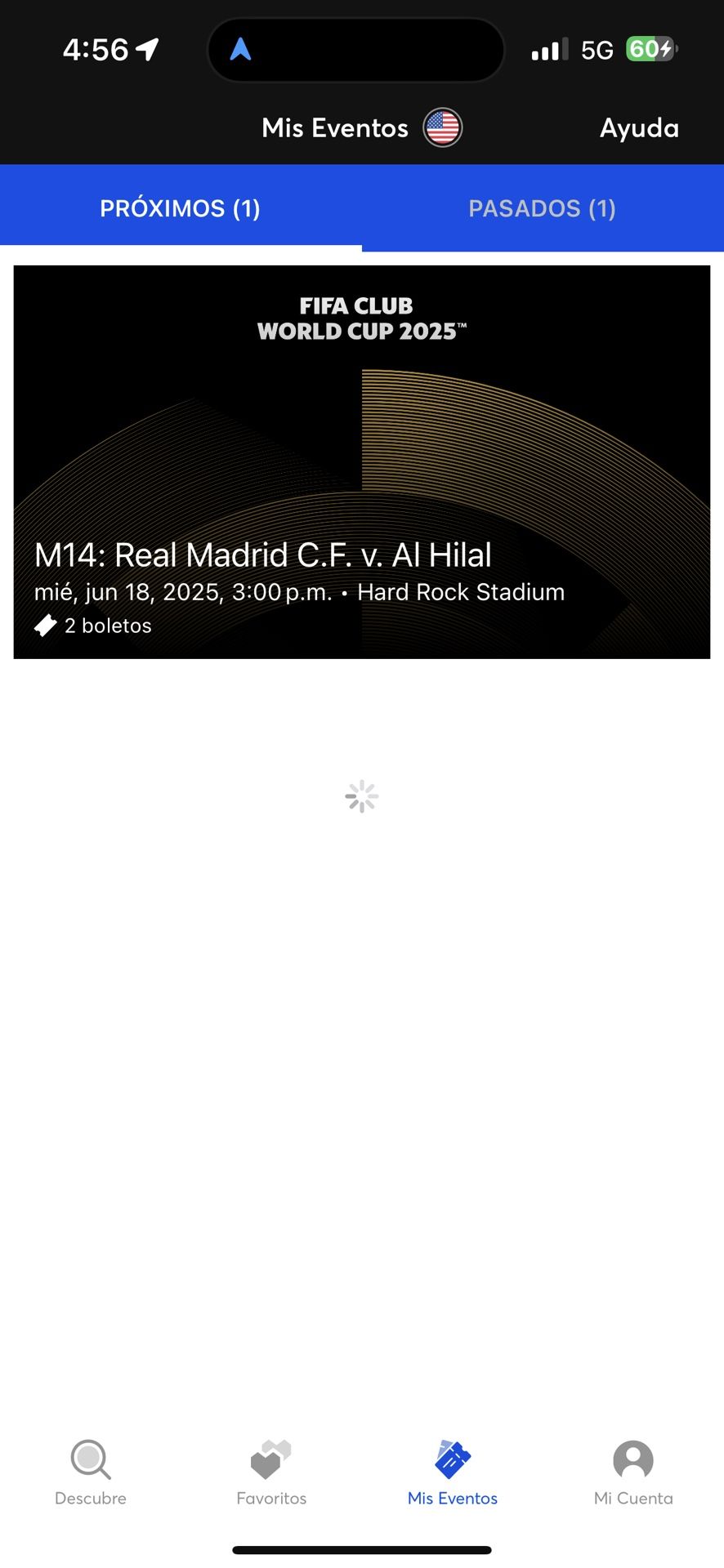Open the Real Madrid v. Al Hilal event card

pyautogui.click(x=361, y=462)
